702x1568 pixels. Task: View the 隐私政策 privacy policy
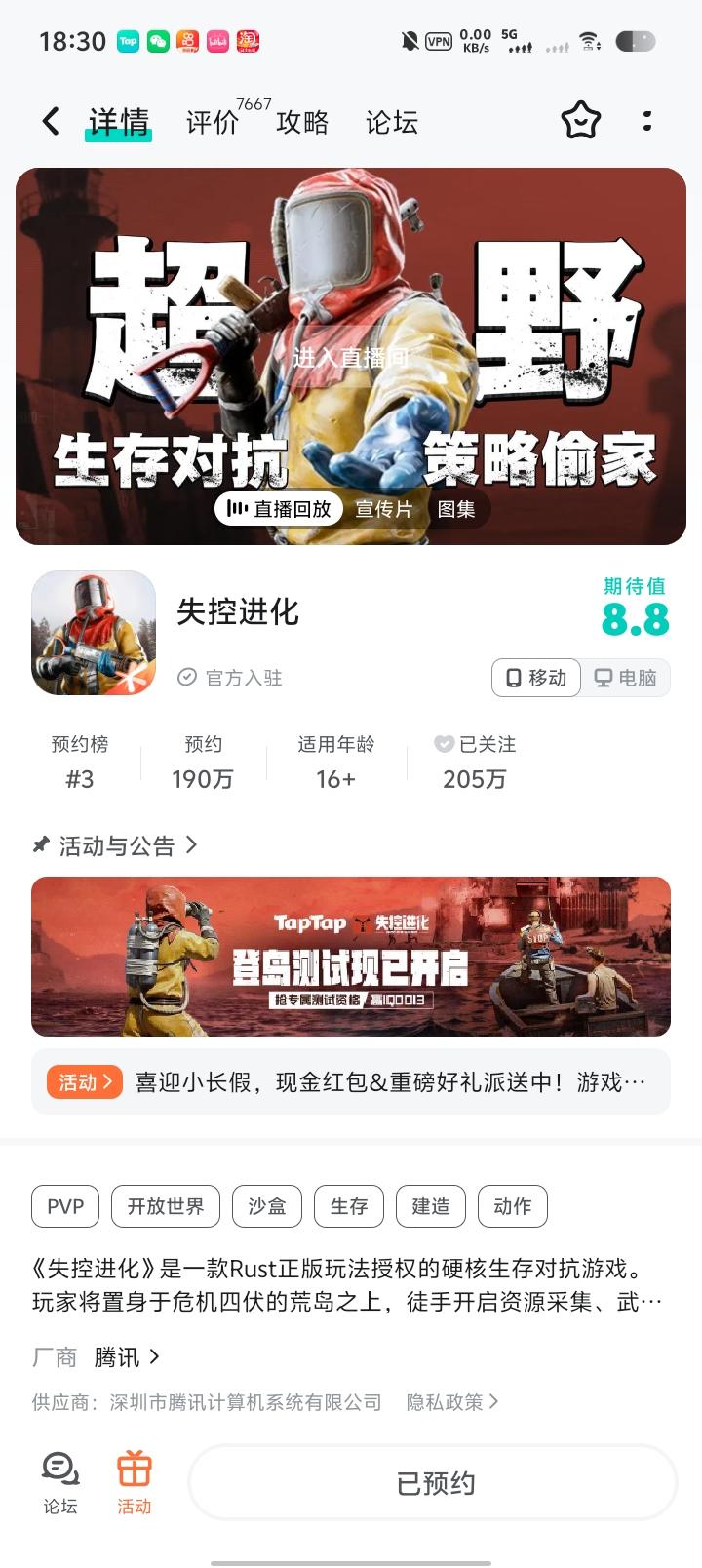[452, 1402]
